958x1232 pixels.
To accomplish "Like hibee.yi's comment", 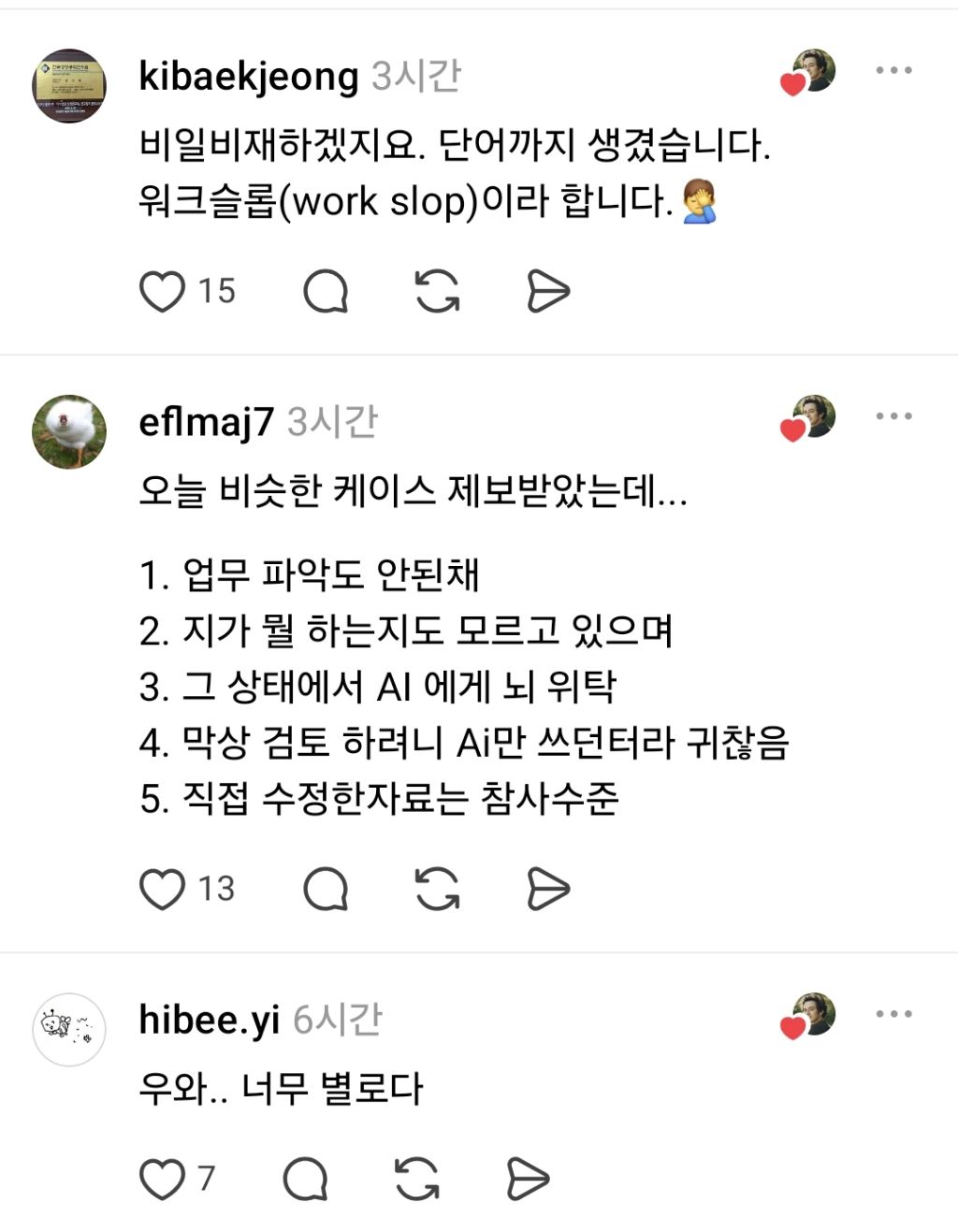I will [163, 1179].
